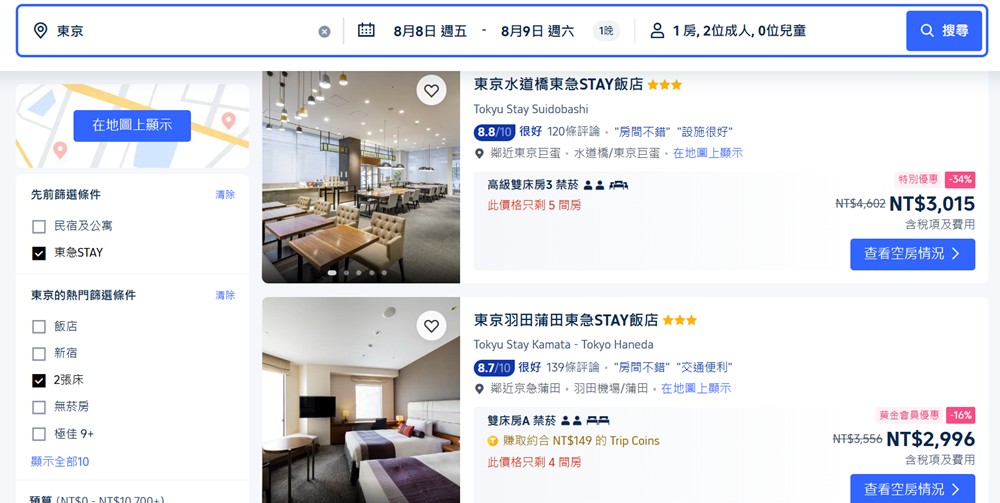This screenshot has height=503, width=1000.
Task: Open the 8月8日 週五 check-in date picker
Action: 429,31
